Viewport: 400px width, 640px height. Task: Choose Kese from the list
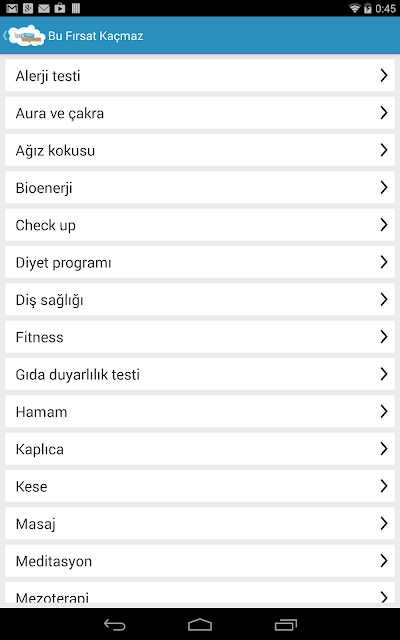200,486
